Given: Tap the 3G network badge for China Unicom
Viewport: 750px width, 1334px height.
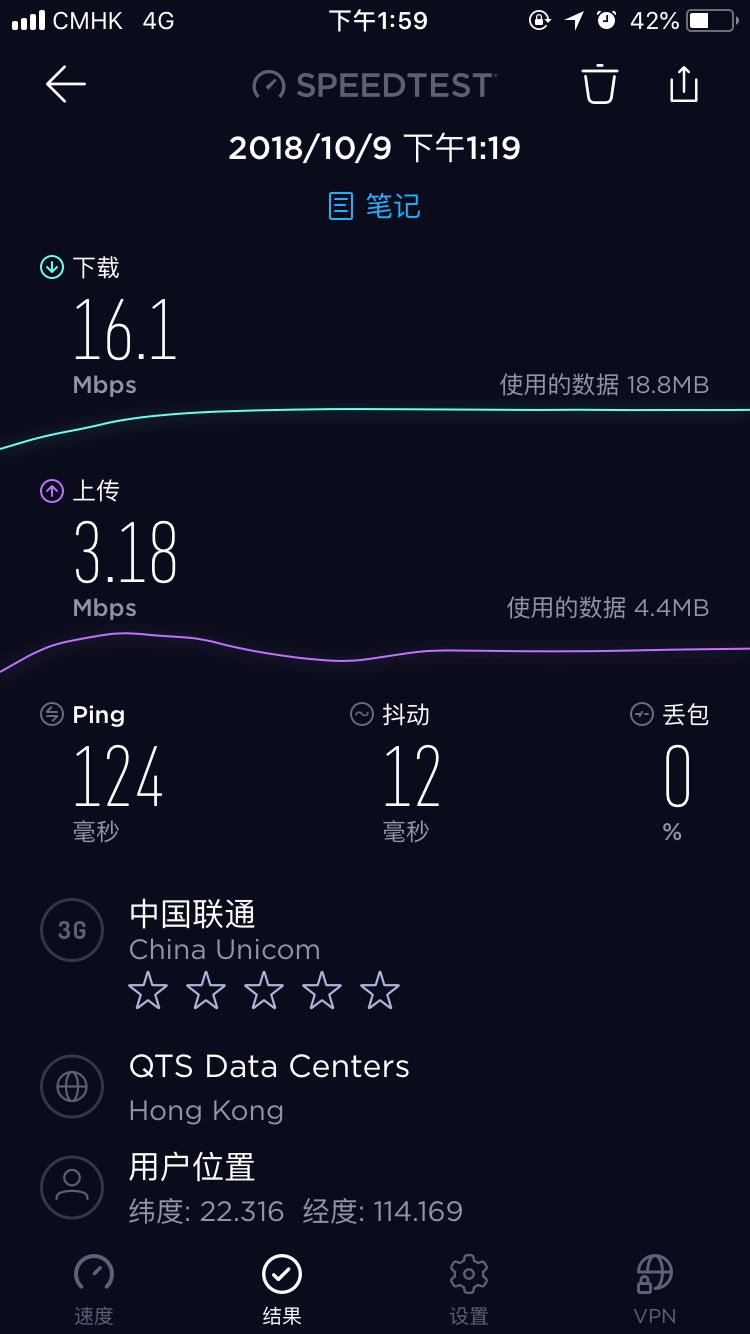Looking at the screenshot, I should pos(71,929).
